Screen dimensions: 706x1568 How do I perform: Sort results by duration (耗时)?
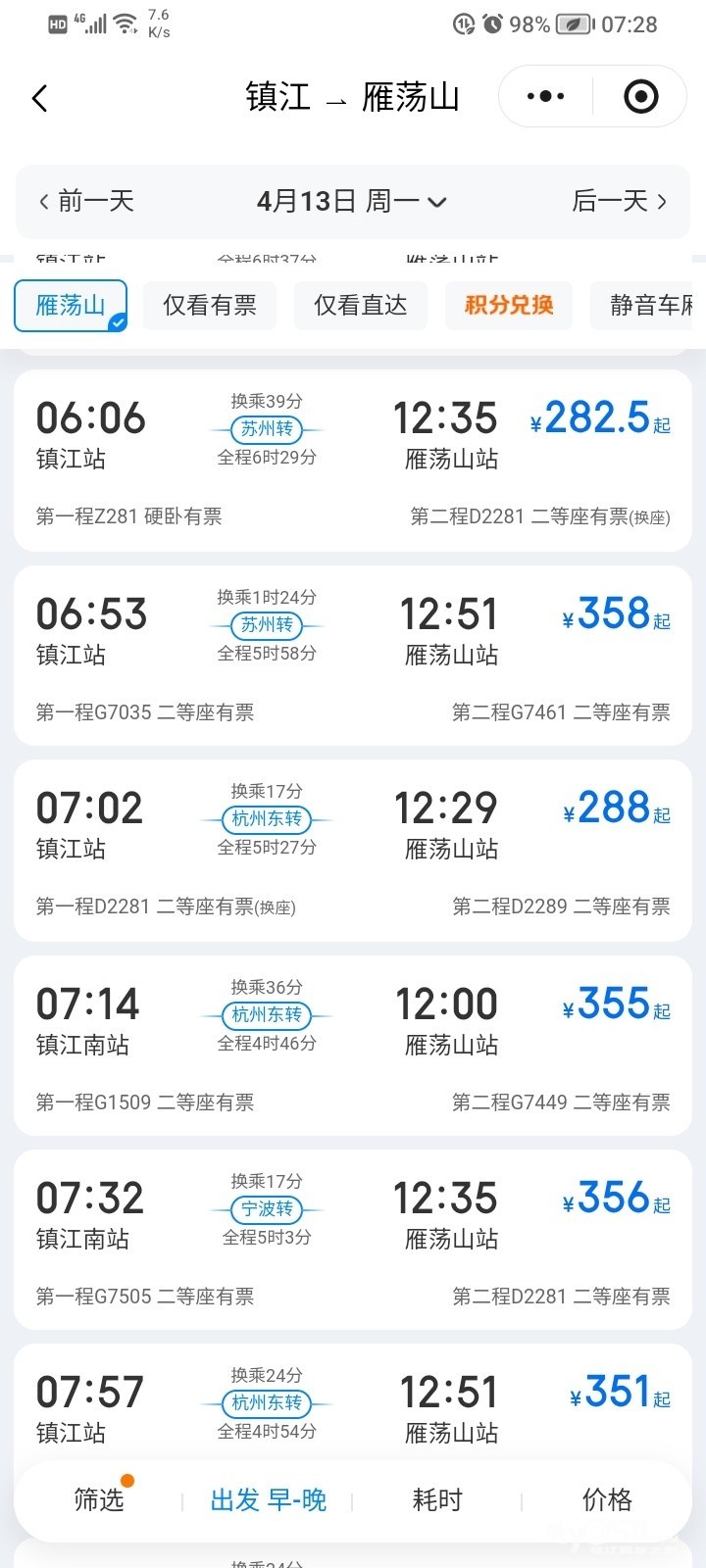pyautogui.click(x=437, y=1499)
